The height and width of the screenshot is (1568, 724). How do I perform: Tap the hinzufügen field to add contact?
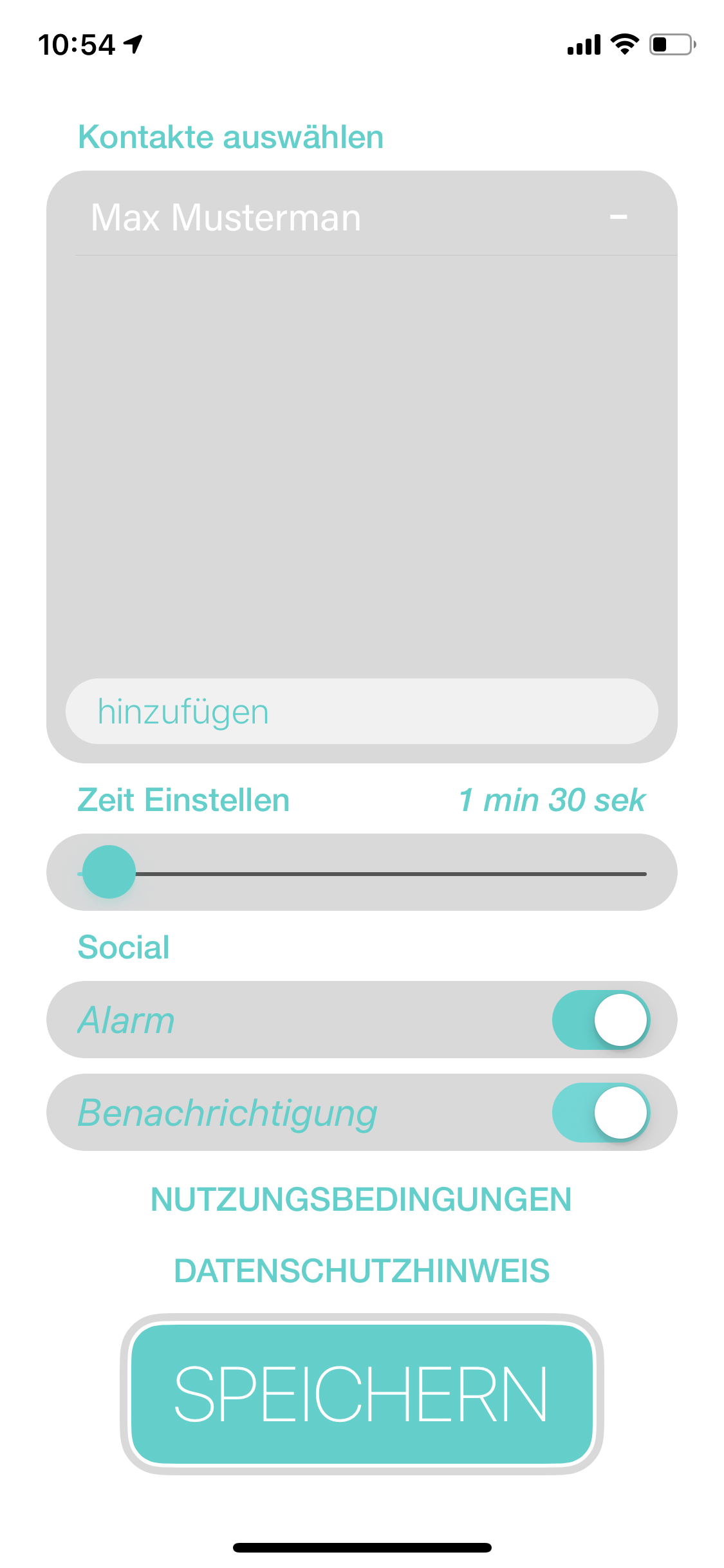pos(361,711)
